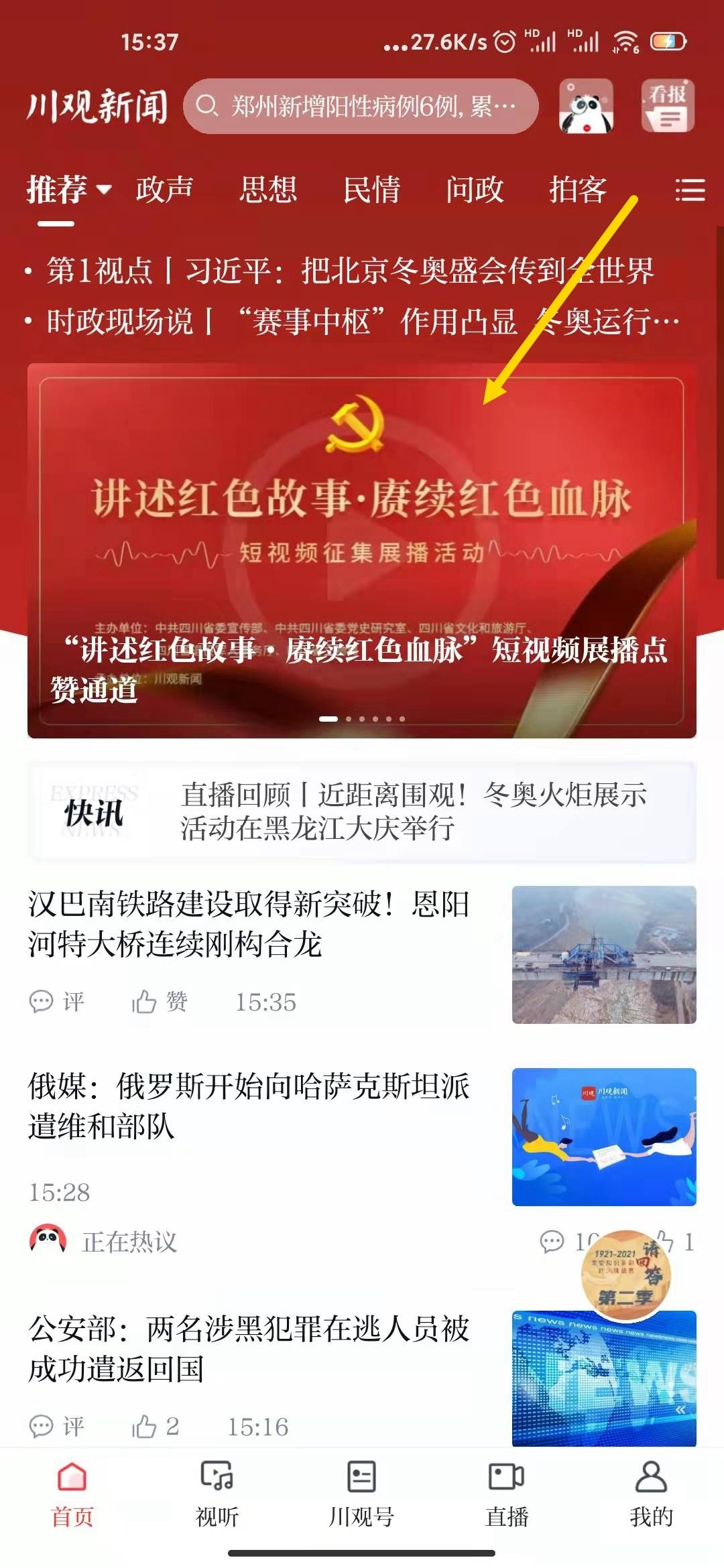
Task: Open the 俄罗斯 维和部队 article
Action: (248, 1106)
